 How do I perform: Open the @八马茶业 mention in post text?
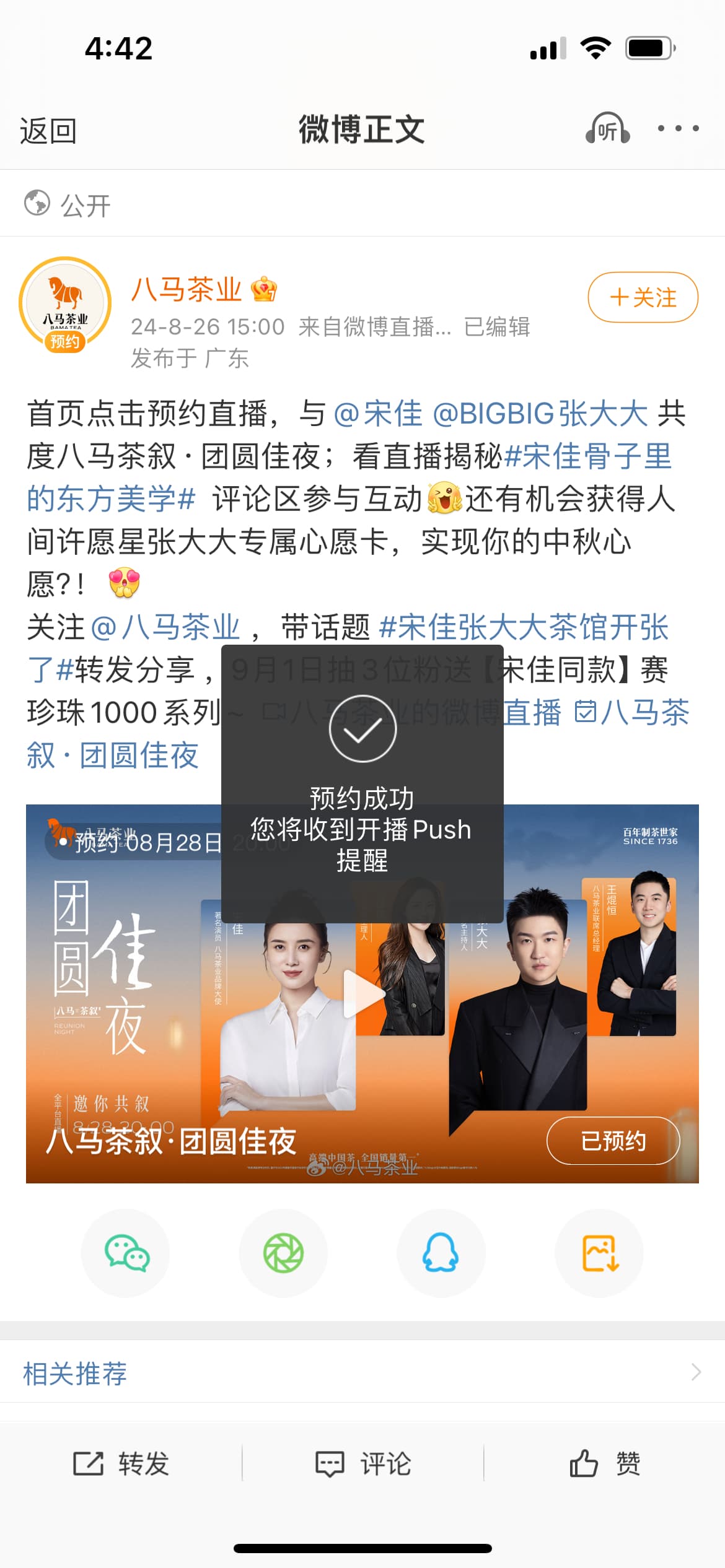point(165,627)
